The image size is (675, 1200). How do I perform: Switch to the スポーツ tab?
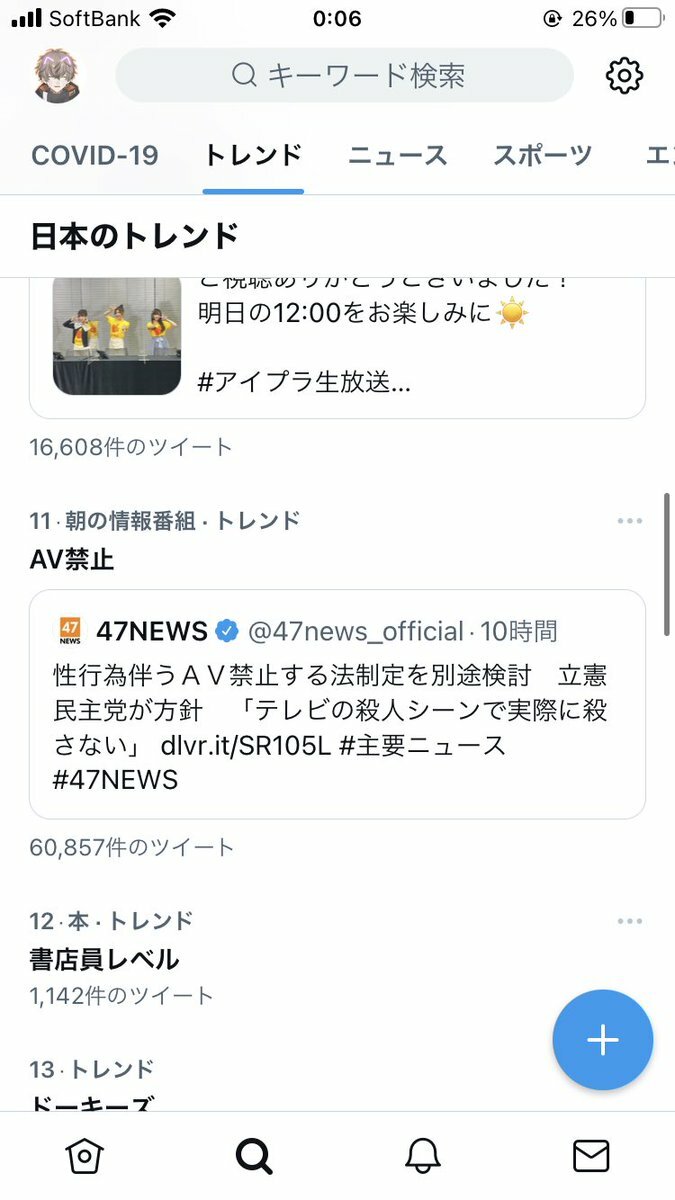[542, 155]
